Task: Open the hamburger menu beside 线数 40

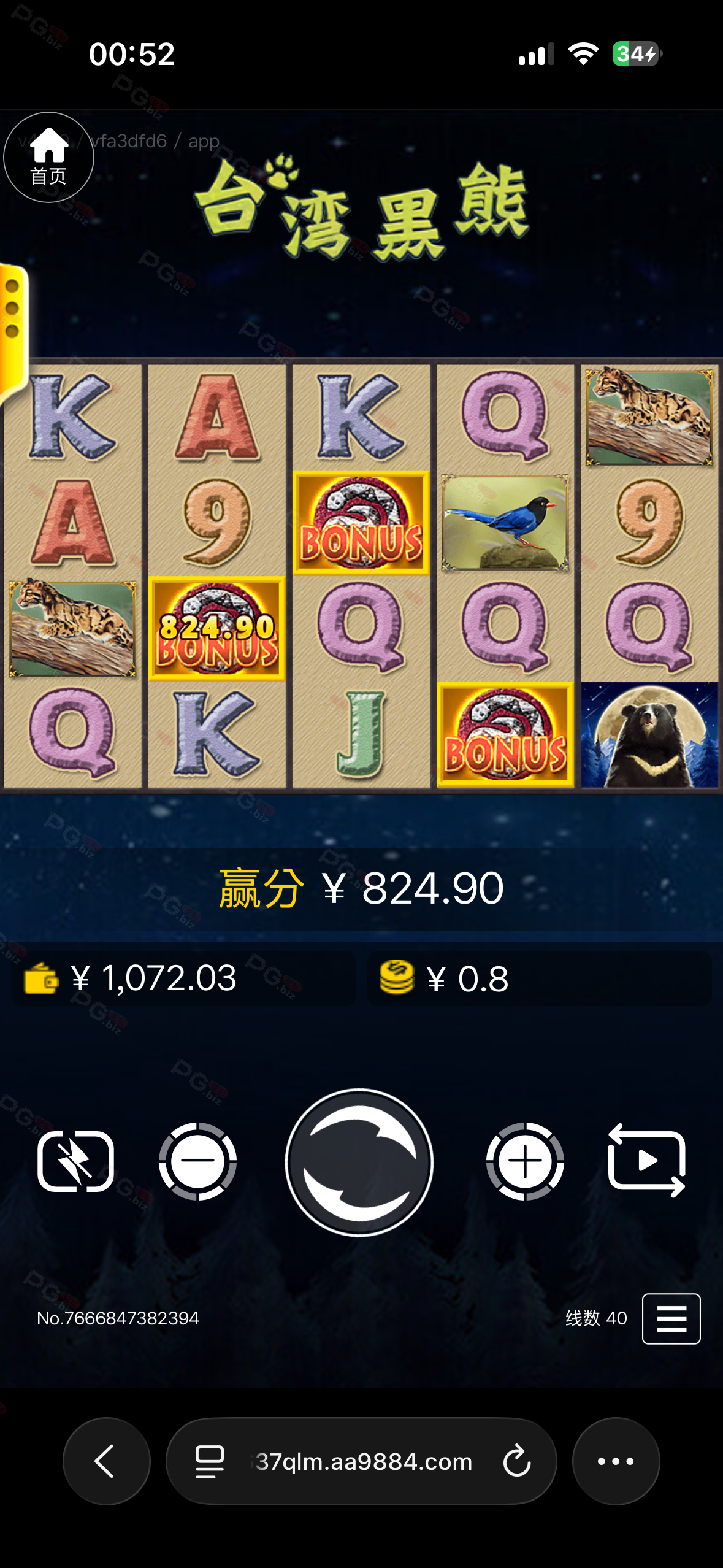Action: tap(671, 1318)
